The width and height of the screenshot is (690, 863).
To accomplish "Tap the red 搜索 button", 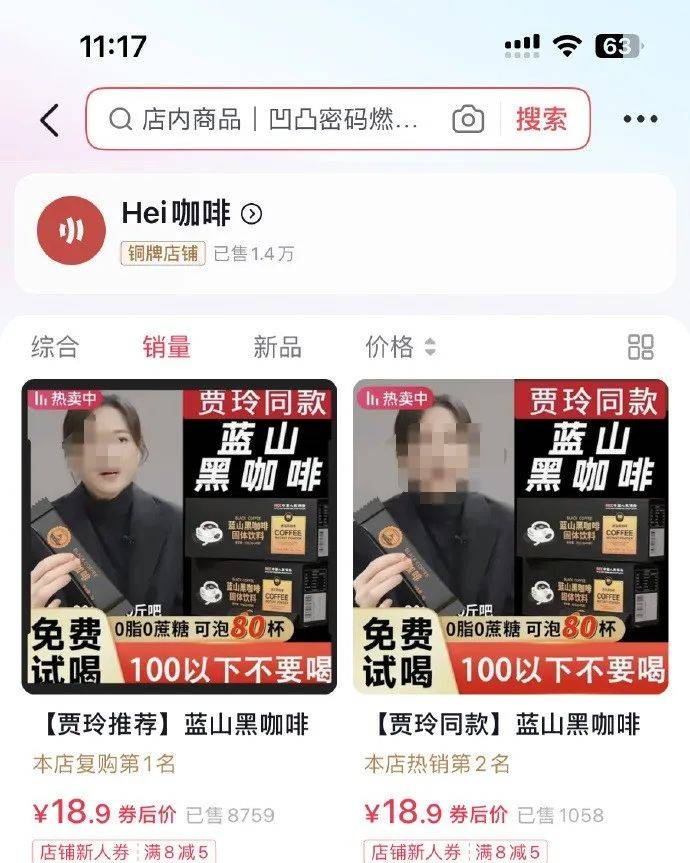I will coord(541,120).
